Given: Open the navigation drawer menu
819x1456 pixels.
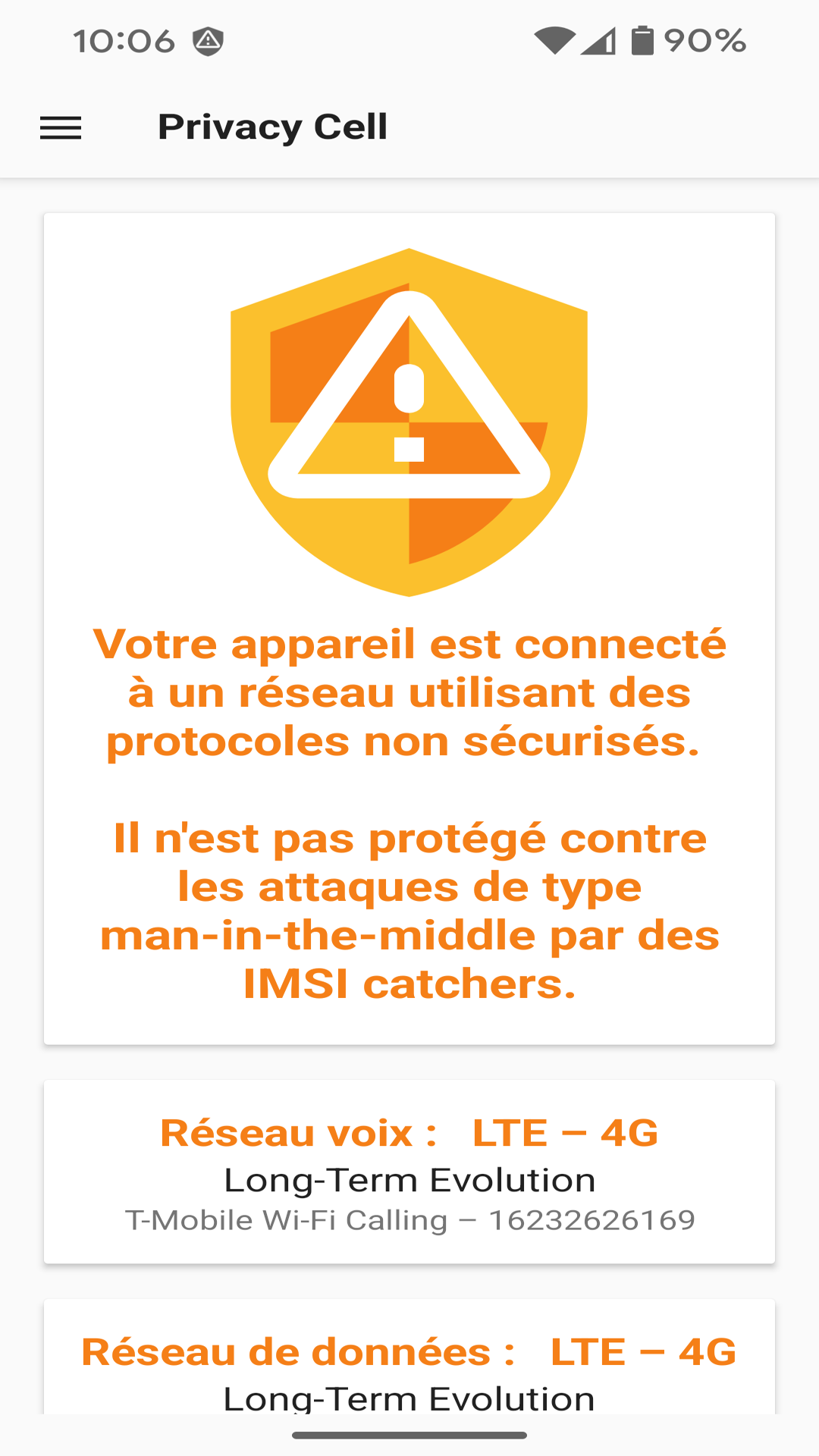Looking at the screenshot, I should click(61, 127).
